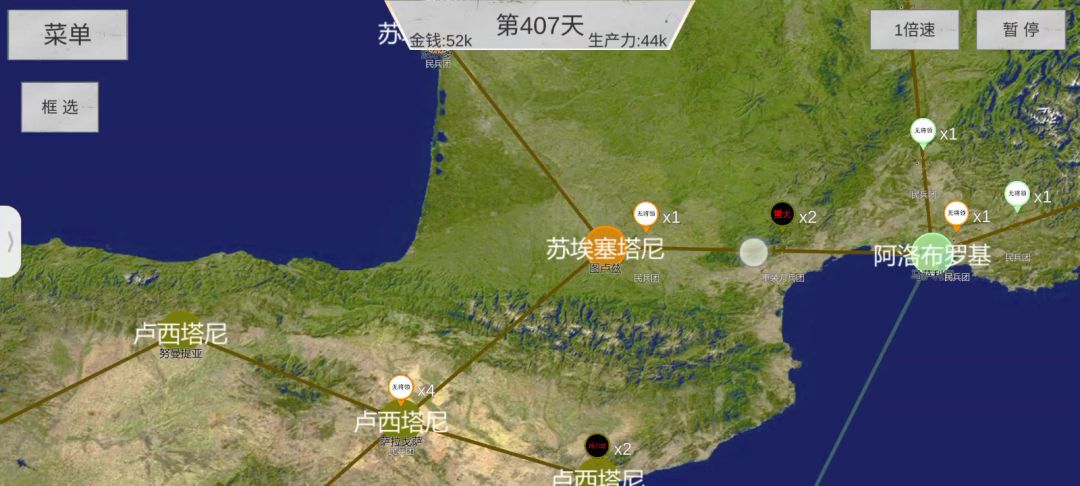Pause the game with 暂停

pyautogui.click(x=1021, y=30)
